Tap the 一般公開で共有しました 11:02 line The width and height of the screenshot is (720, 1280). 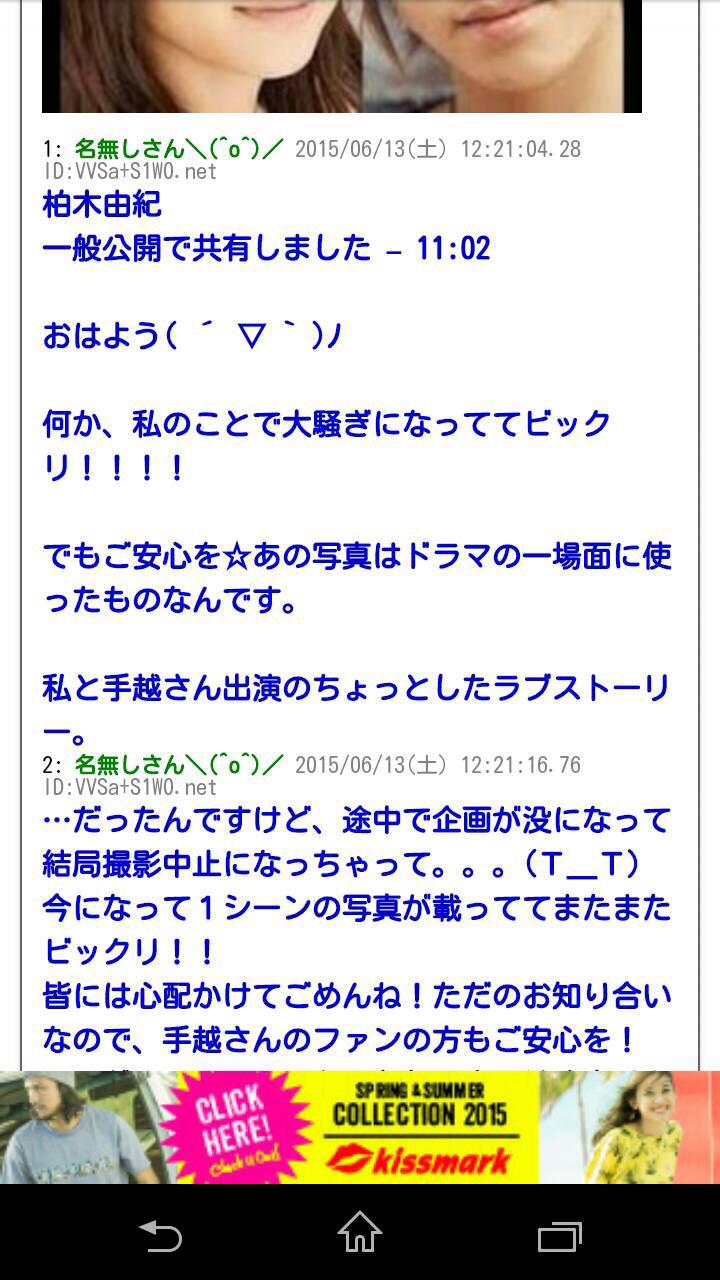pyautogui.click(x=265, y=248)
